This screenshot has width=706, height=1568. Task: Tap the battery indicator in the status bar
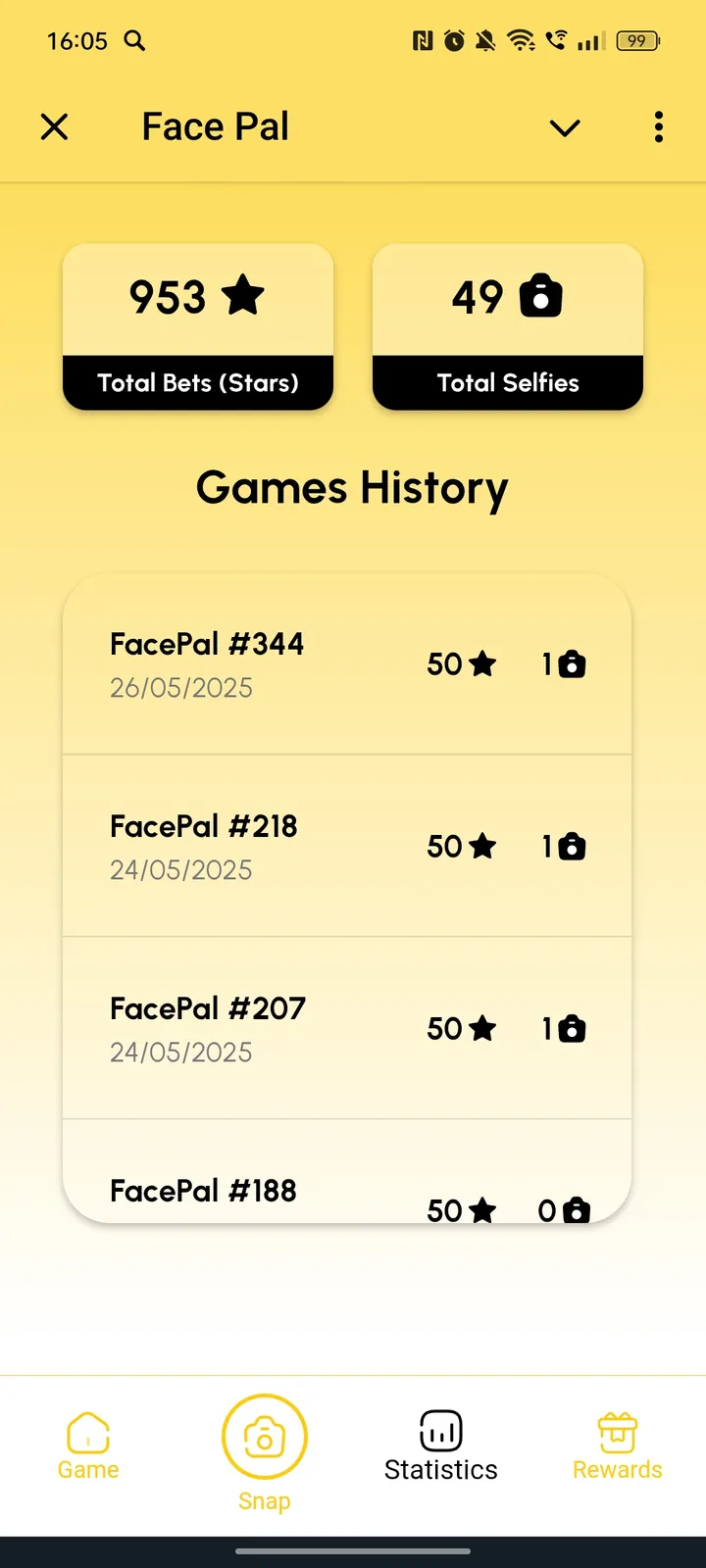click(634, 41)
